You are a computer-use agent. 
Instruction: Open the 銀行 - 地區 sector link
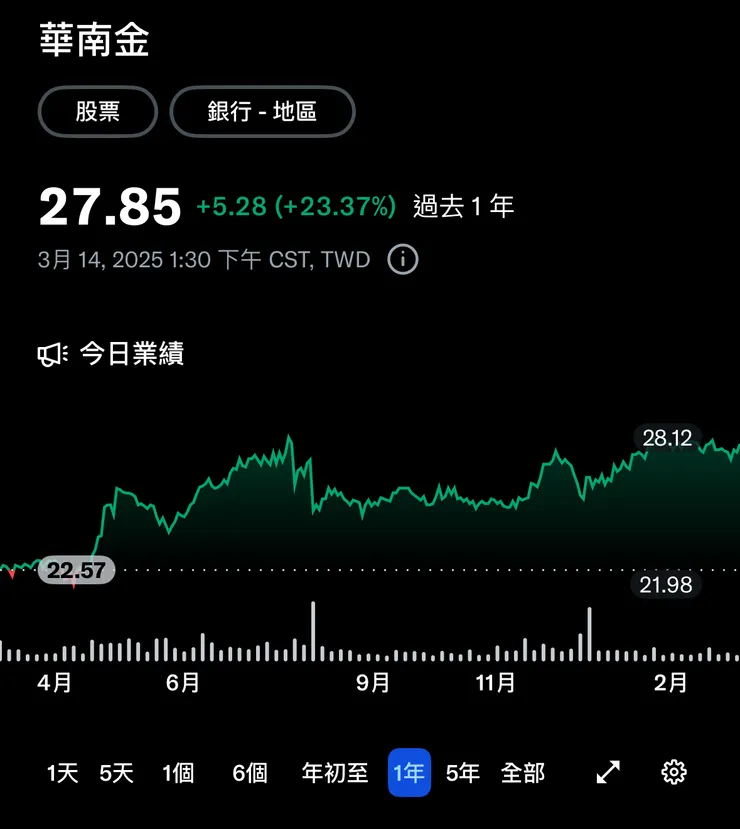pyautogui.click(x=263, y=111)
